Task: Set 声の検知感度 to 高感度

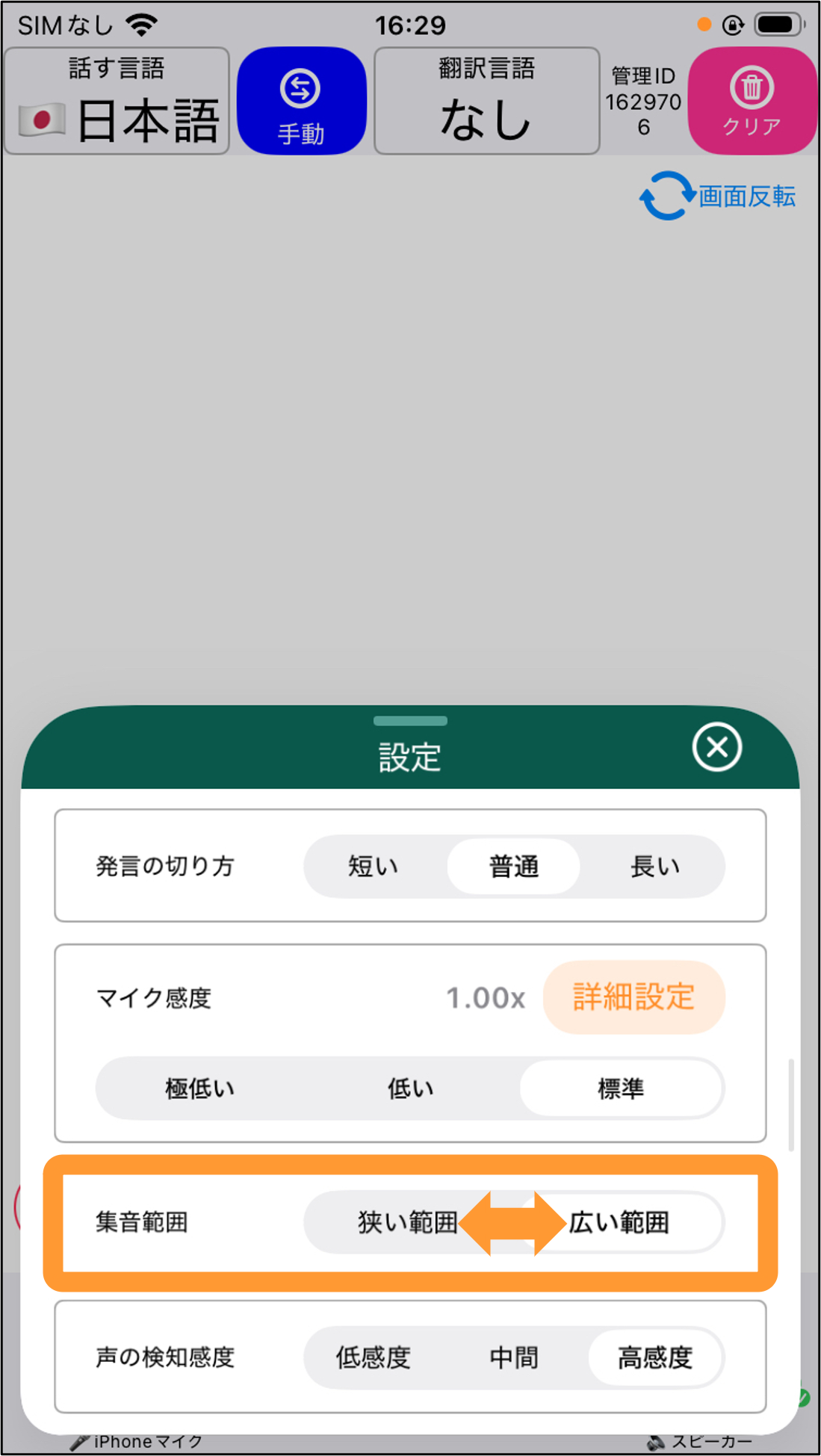Action: [x=655, y=1357]
